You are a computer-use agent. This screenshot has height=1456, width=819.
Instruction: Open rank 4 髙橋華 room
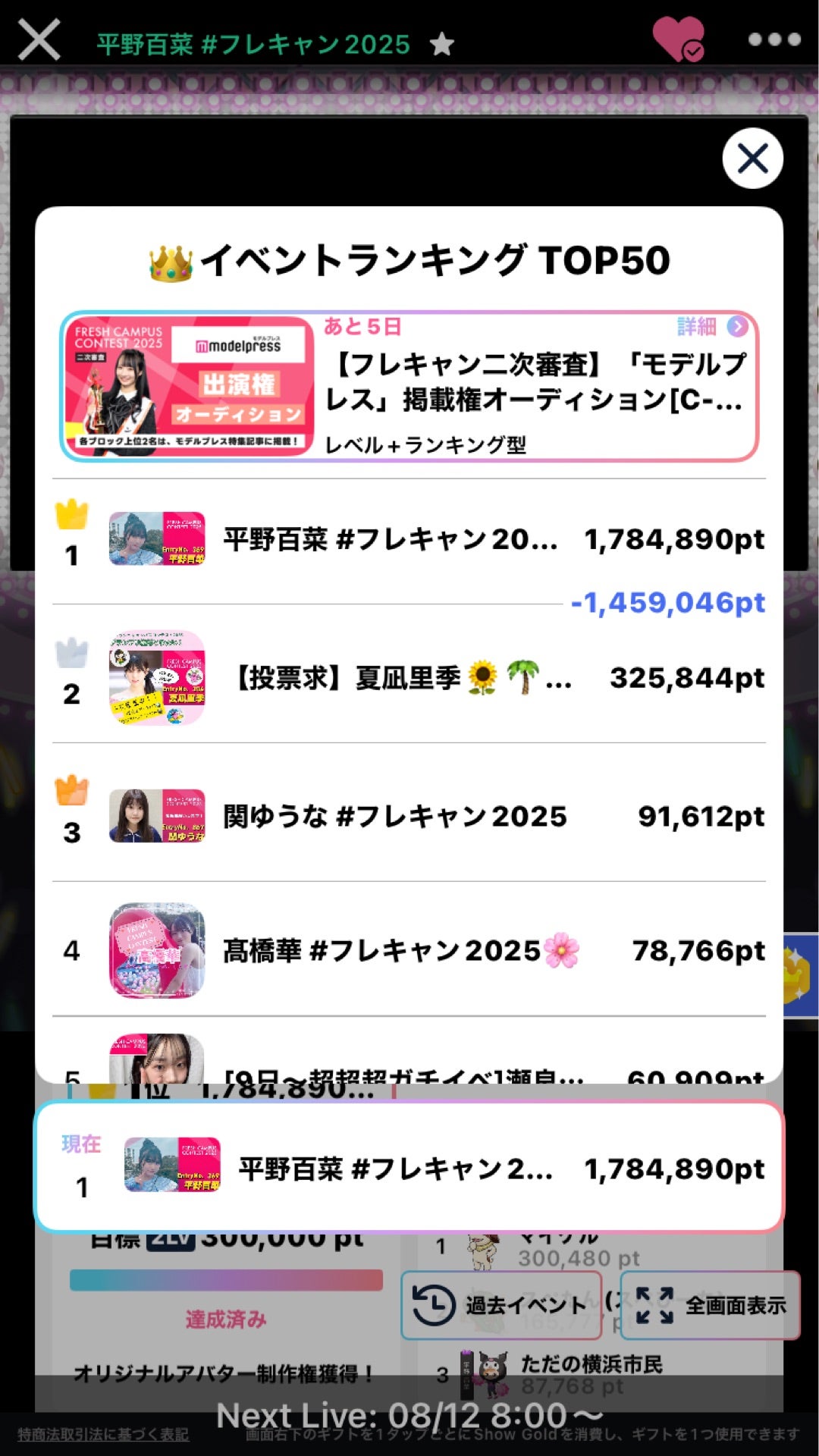(409, 950)
